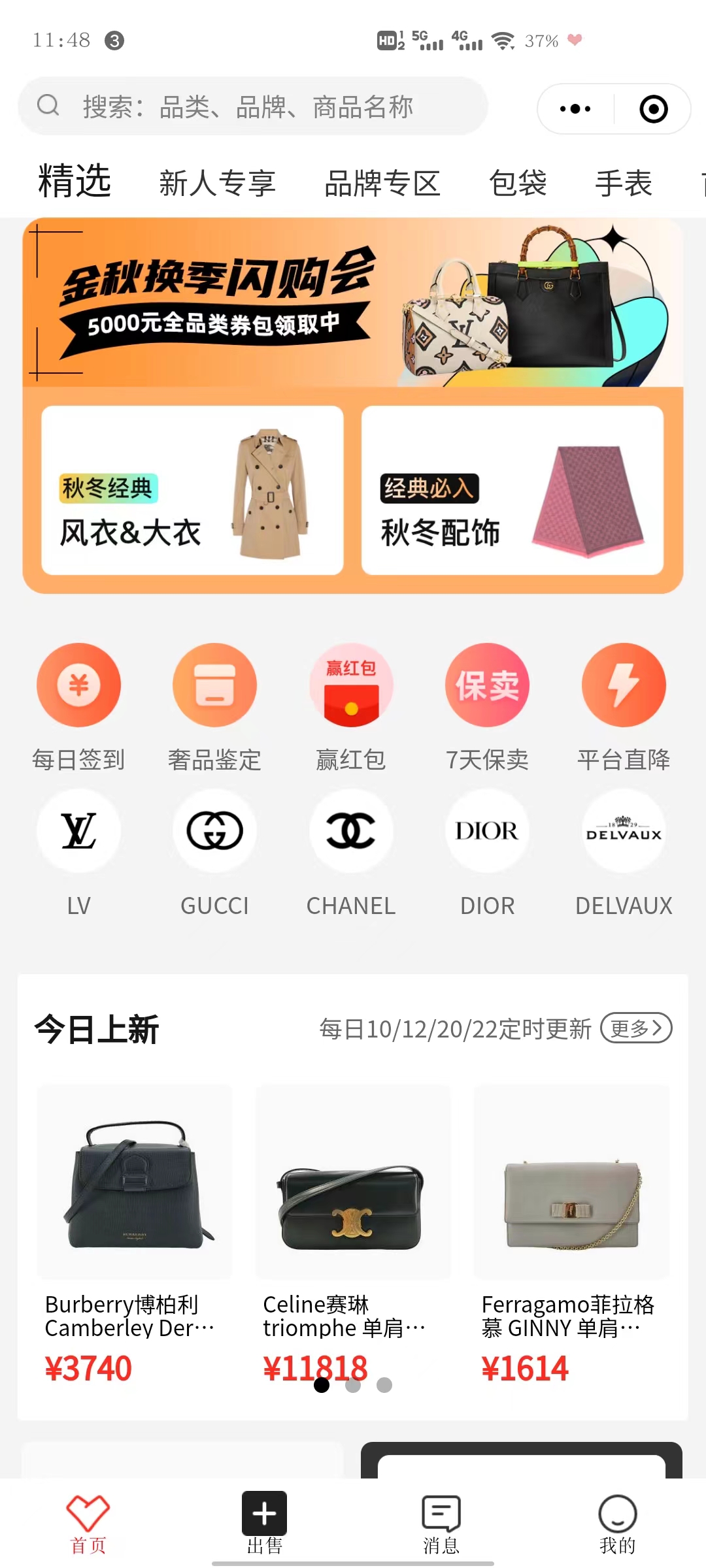
Task: Open the 风衣&大衣 card
Action: coord(192,491)
